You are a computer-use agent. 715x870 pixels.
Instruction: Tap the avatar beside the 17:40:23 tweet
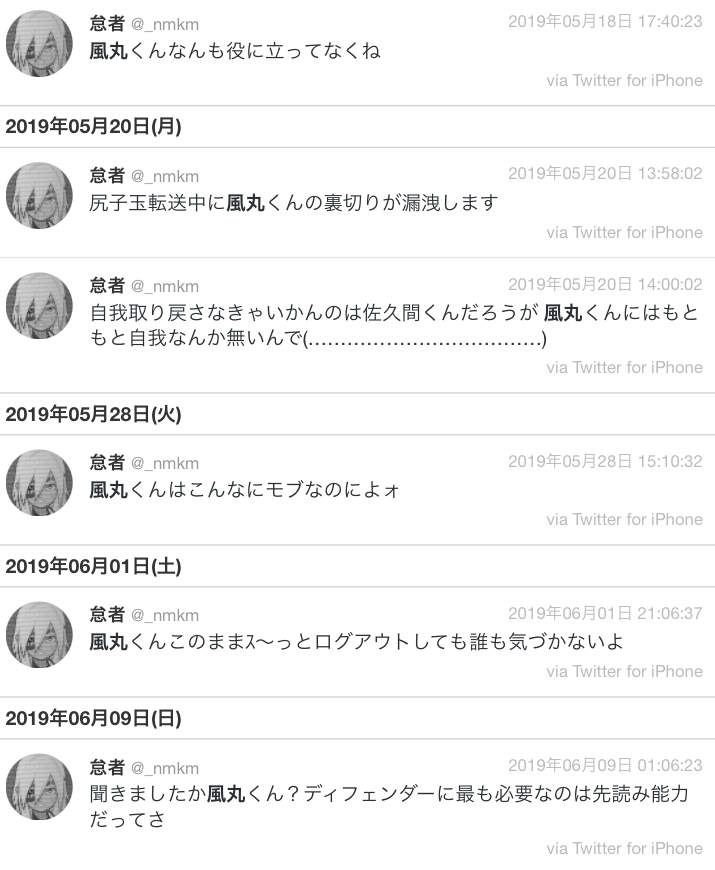[40, 45]
